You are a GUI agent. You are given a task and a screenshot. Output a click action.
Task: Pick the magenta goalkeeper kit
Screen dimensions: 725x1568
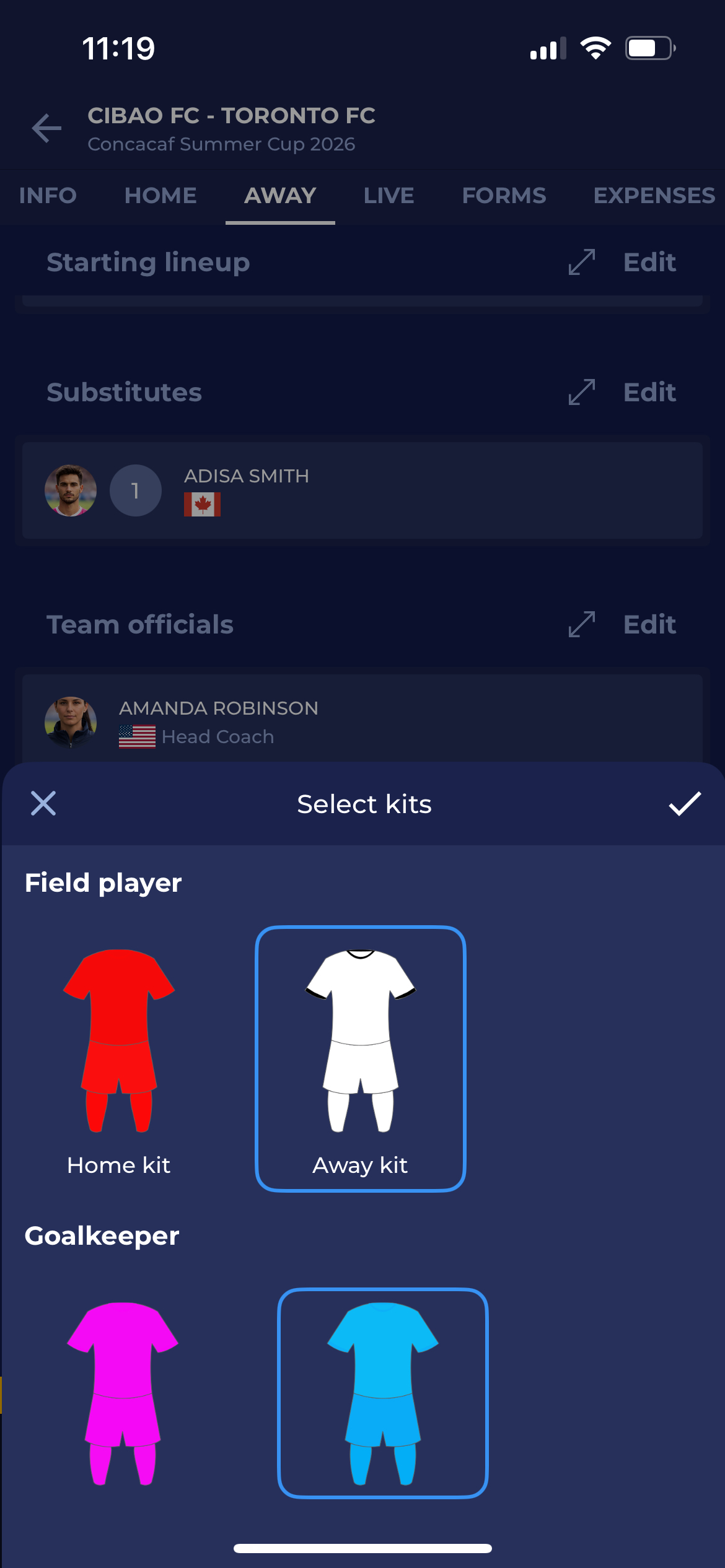point(123,1393)
